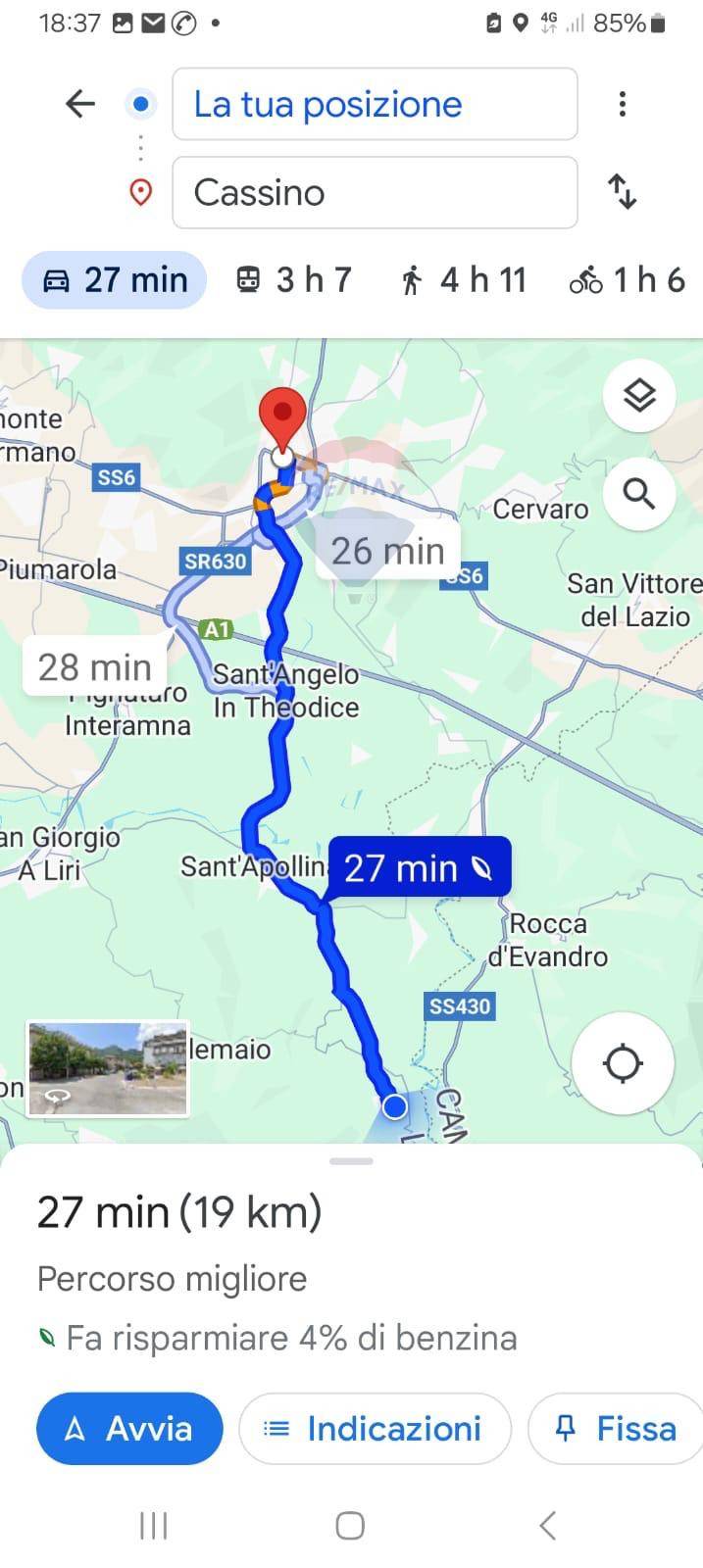Open the map layers selector
This screenshot has height=1568, width=703.
(x=639, y=397)
